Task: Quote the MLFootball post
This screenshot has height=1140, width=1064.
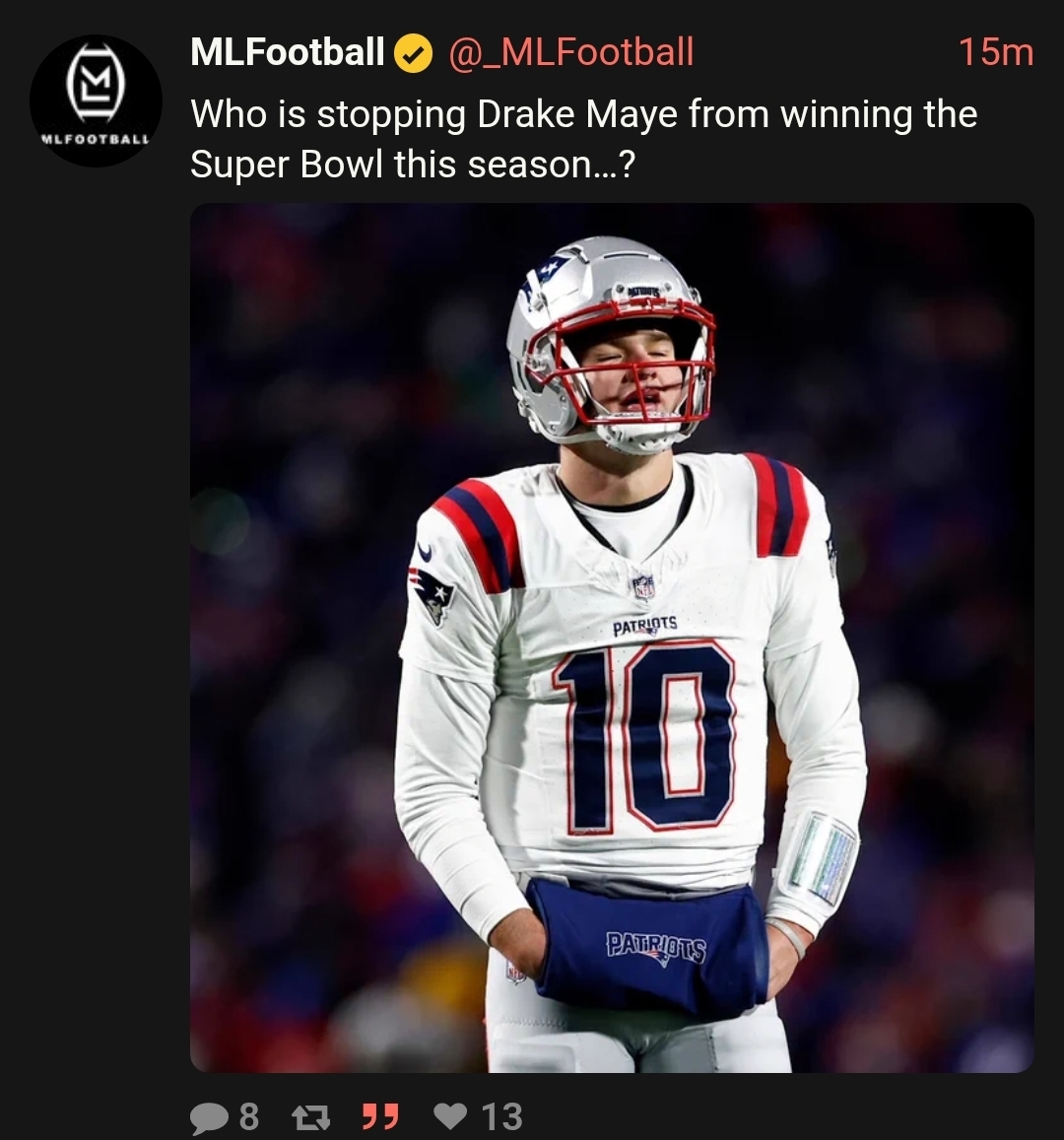Action: pyautogui.click(x=379, y=1116)
